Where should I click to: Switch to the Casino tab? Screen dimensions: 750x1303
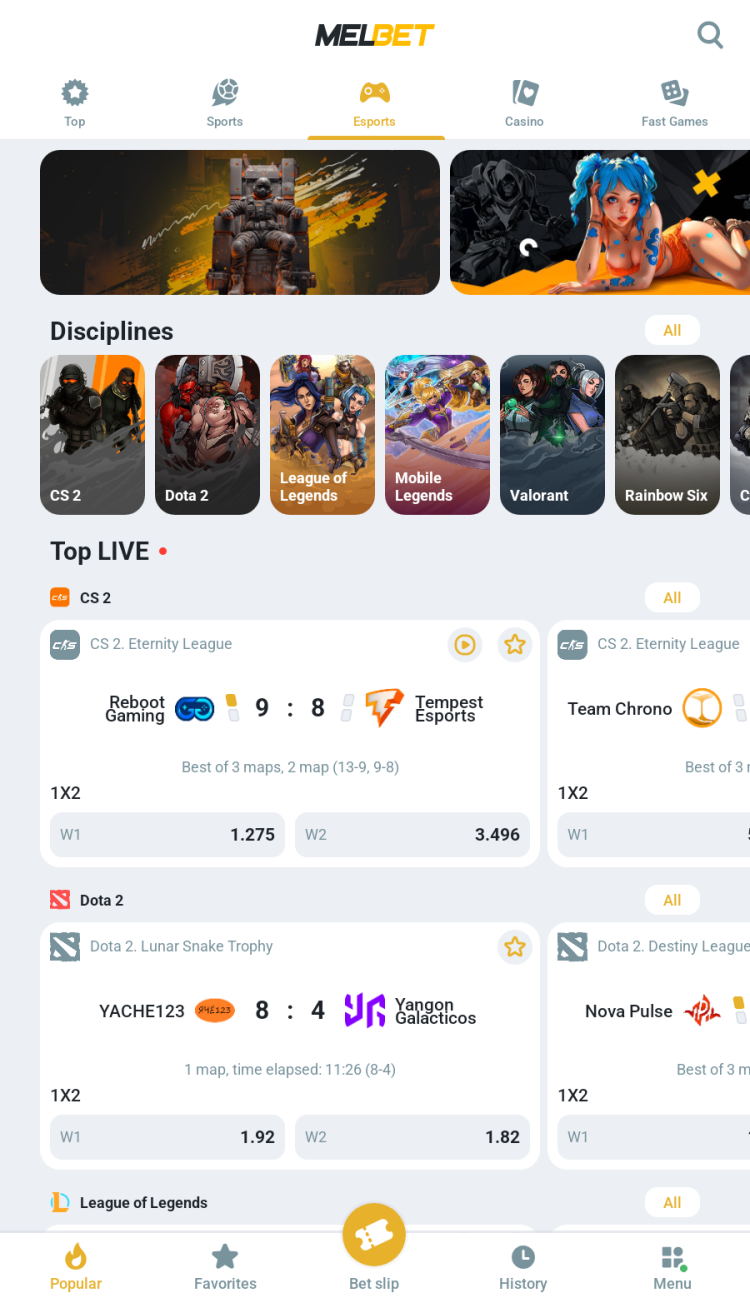[x=524, y=104]
